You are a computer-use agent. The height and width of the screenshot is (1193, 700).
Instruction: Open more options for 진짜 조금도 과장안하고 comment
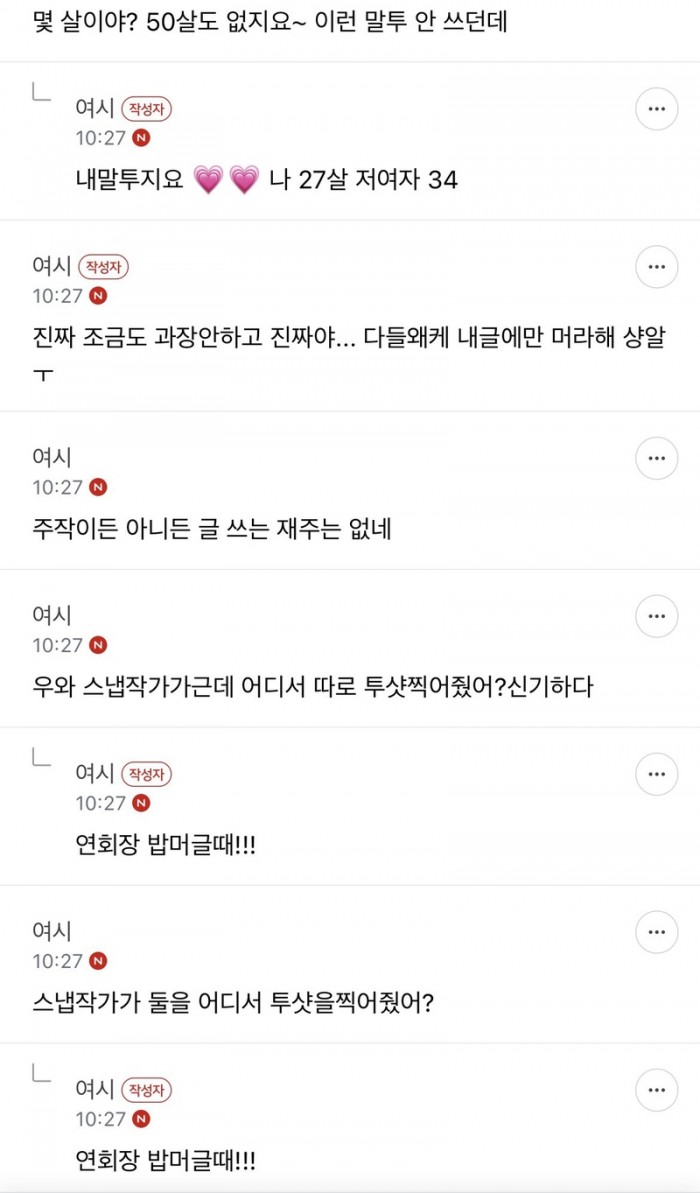[x=657, y=267]
